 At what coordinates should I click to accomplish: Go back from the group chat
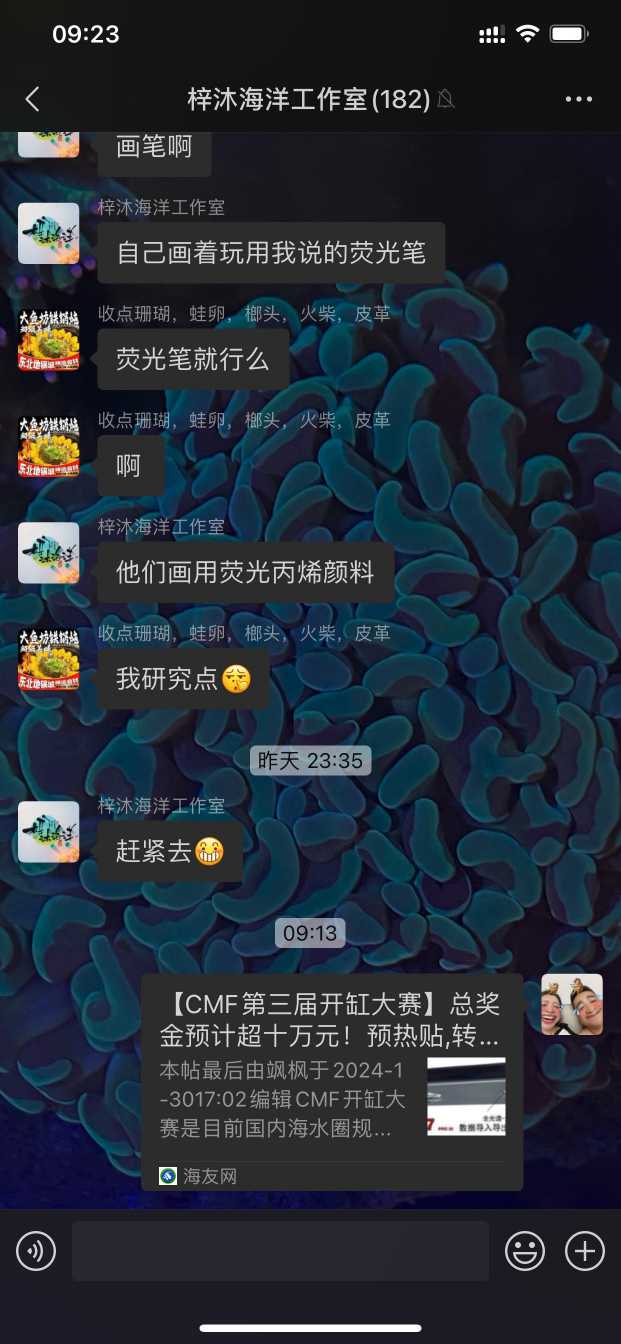32,99
